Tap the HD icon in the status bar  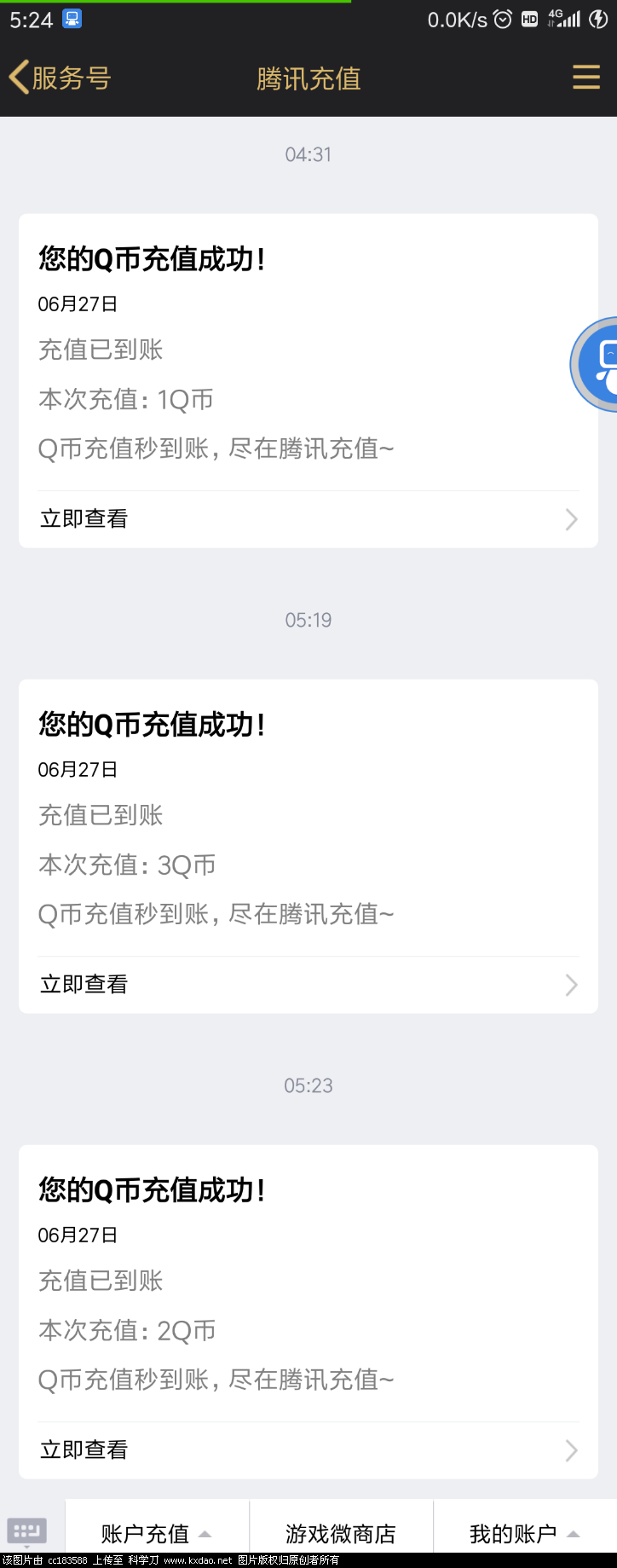pos(528,19)
